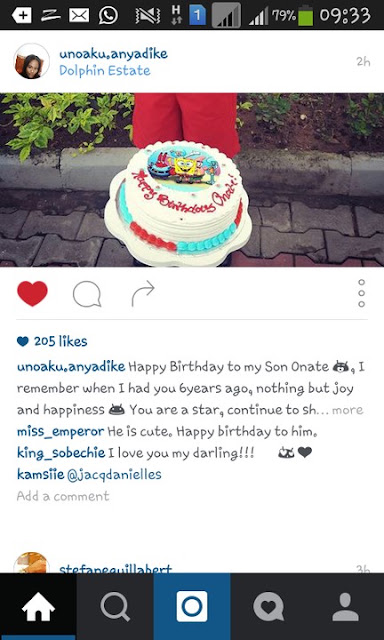The image size is (384, 640).
Task: Switch to the Search tab
Action: (x=115, y=607)
